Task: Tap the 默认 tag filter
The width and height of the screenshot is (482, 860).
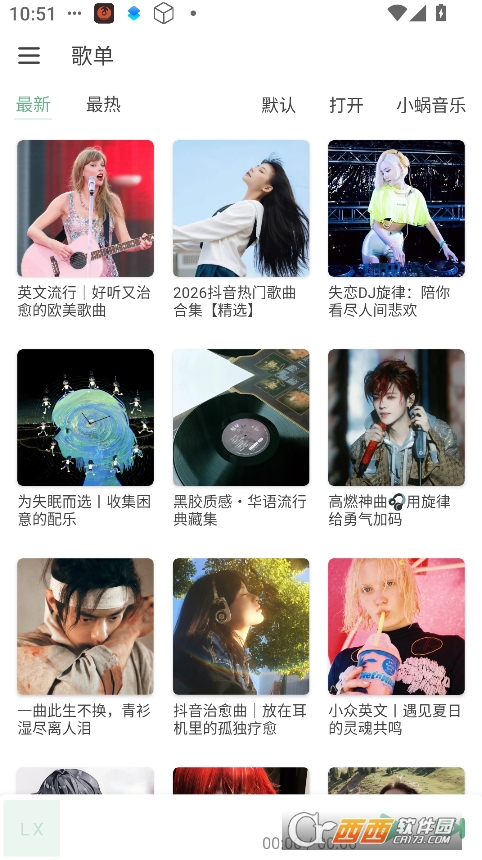Action: tap(278, 105)
